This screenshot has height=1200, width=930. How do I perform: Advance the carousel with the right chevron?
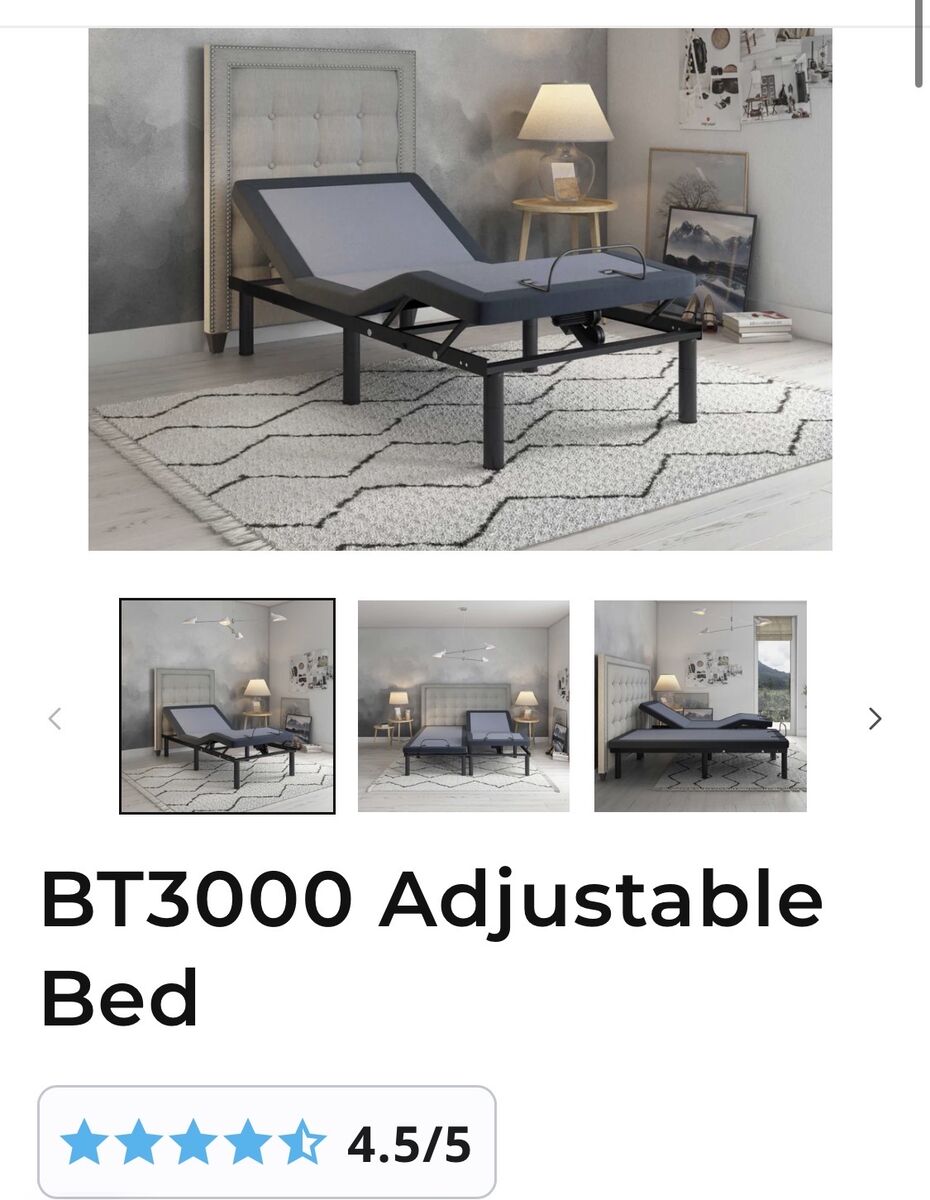[x=874, y=718]
